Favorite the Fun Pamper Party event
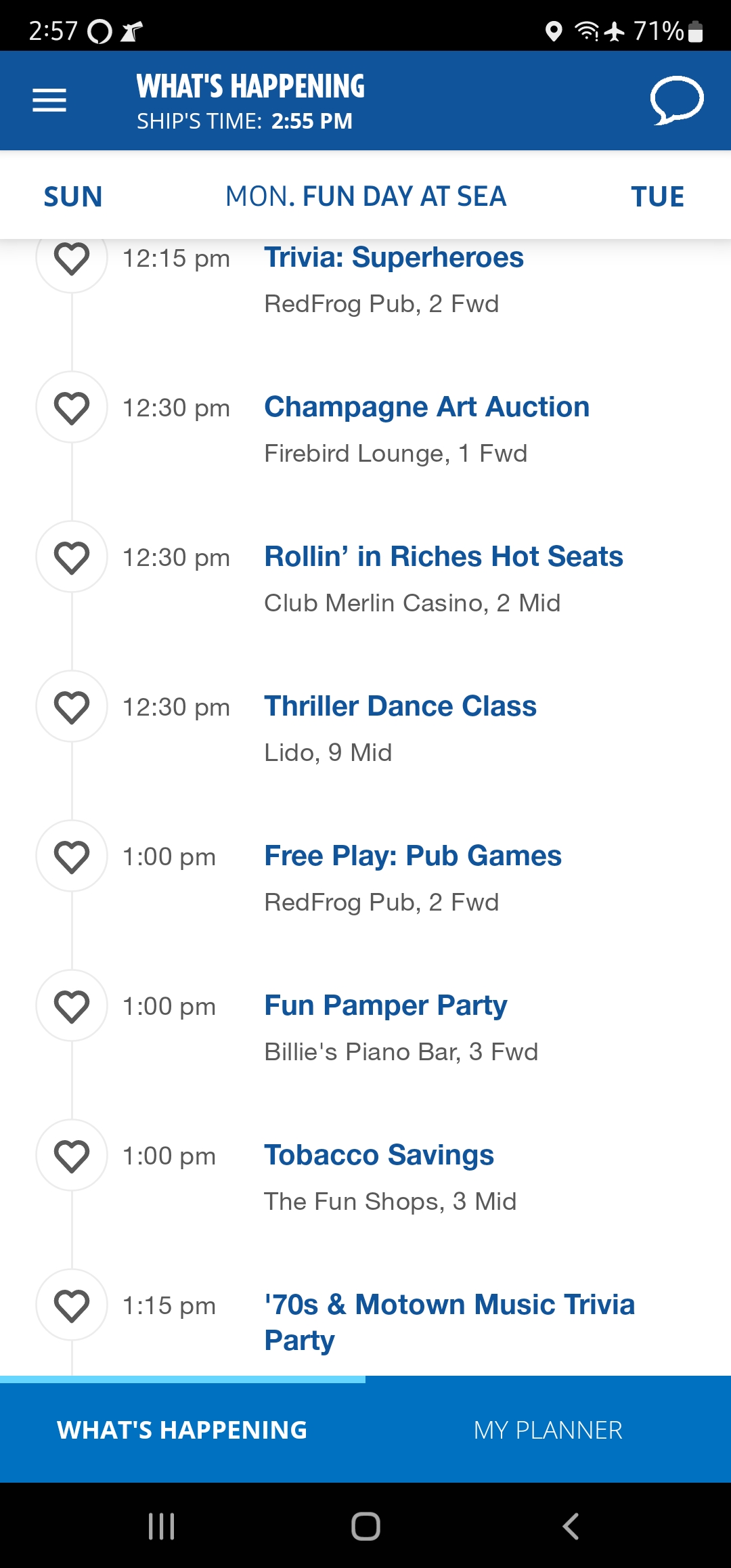This screenshot has height=1568, width=731. tap(72, 1006)
